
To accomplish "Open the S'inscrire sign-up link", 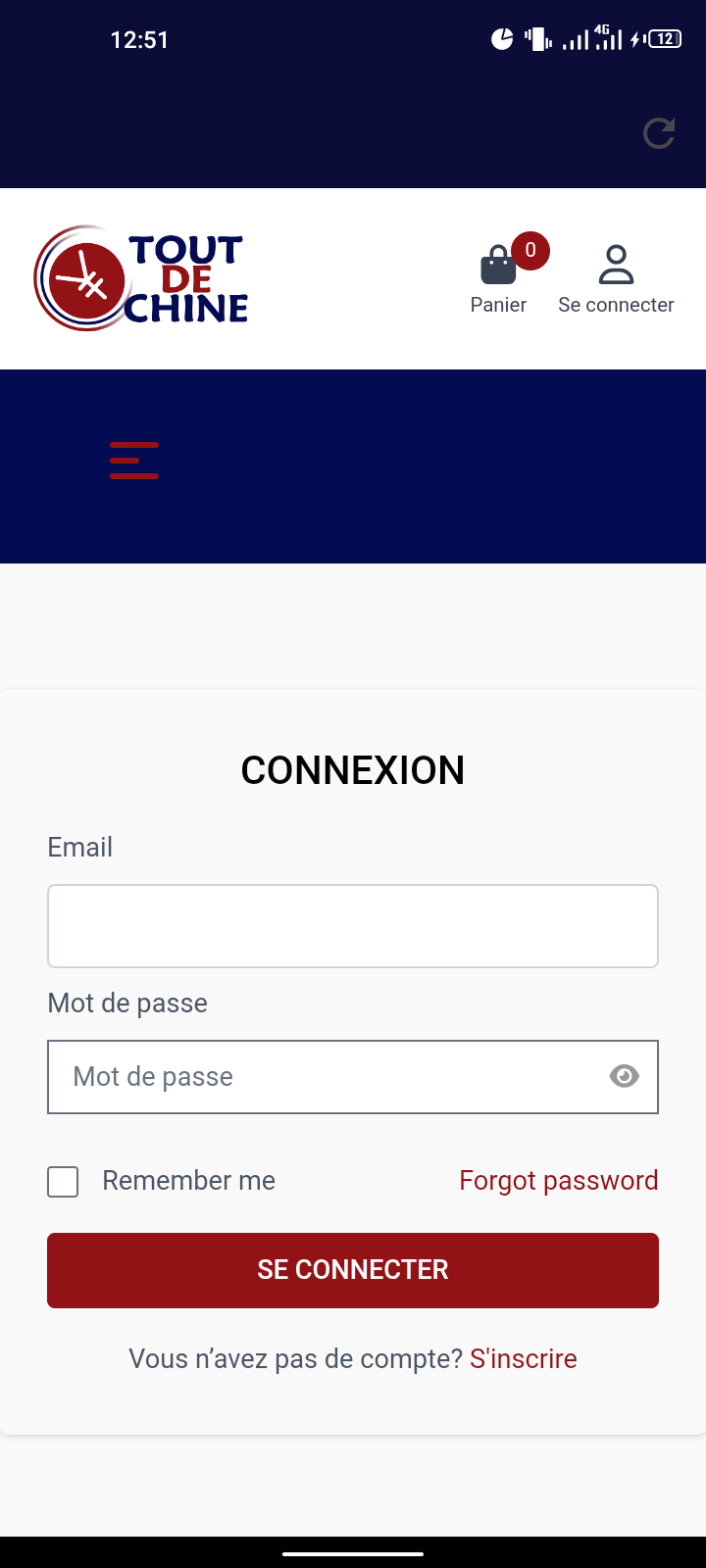I will tap(524, 1359).
